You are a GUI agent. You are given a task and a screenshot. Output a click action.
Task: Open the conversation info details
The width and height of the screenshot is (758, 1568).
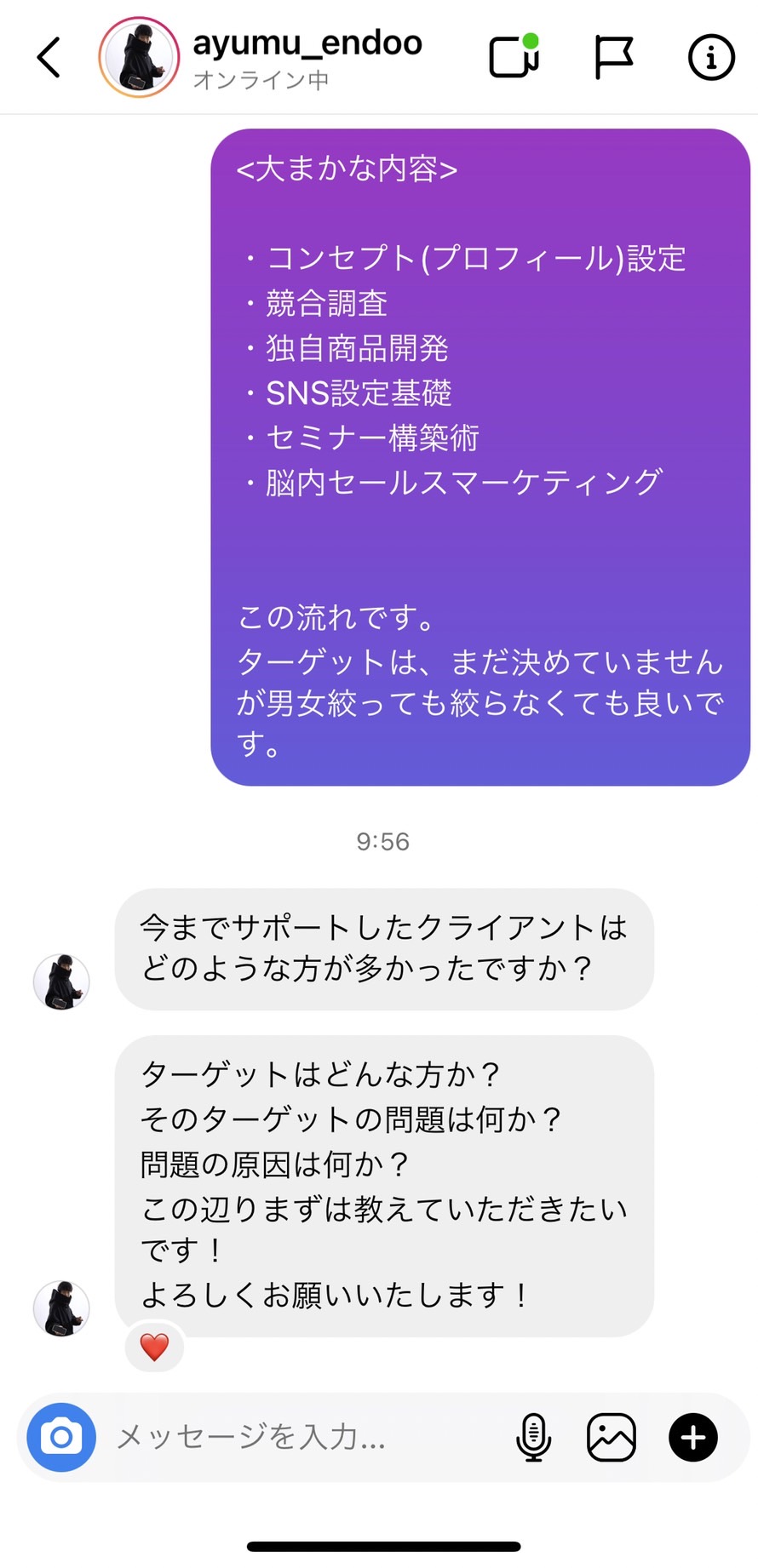pos(711,57)
